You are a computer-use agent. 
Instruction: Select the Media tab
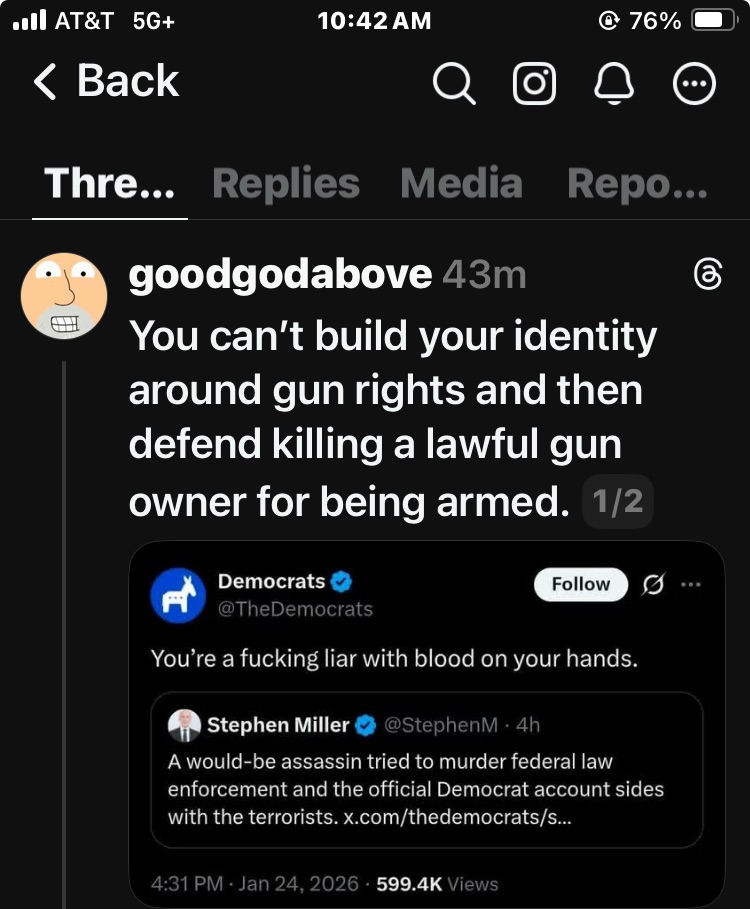[x=461, y=184]
